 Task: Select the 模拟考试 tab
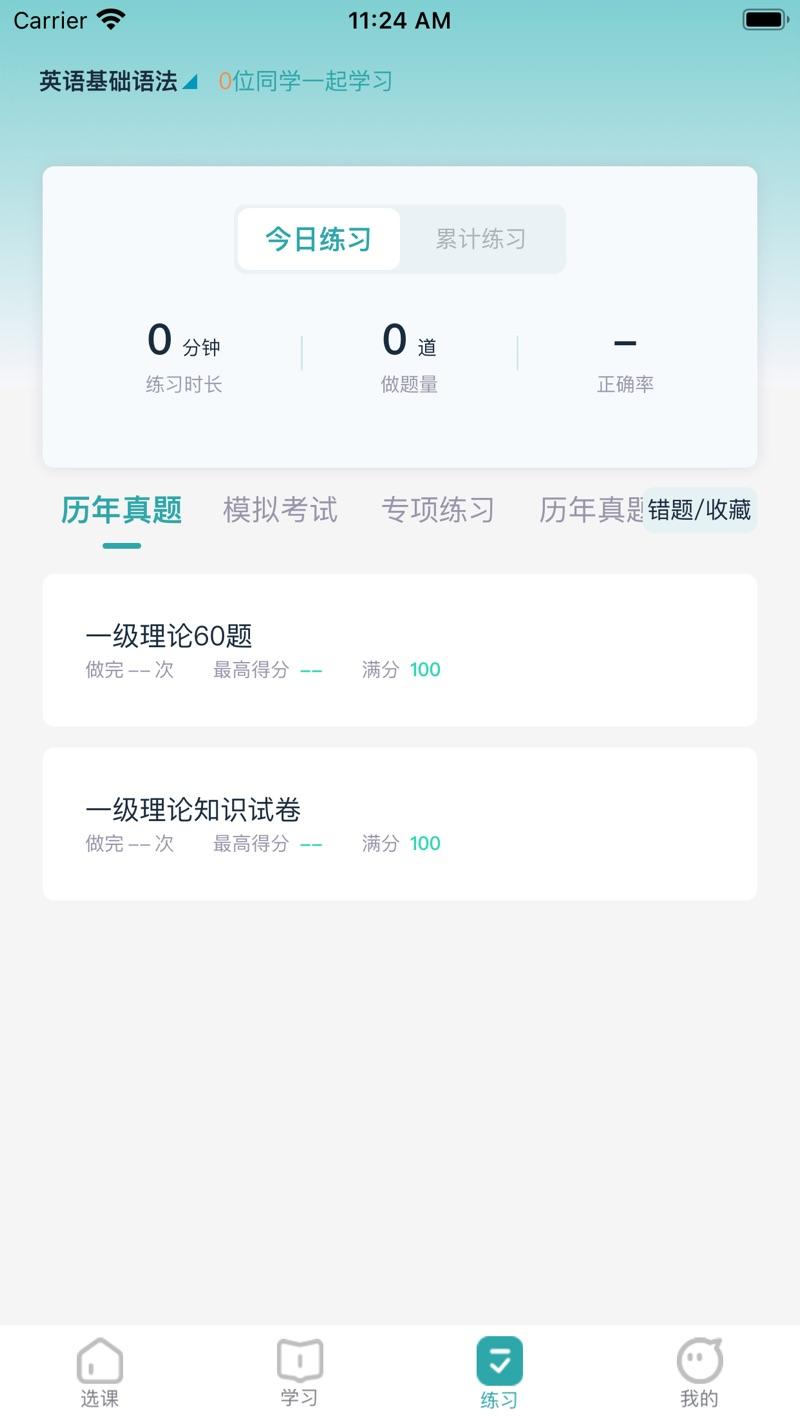[x=280, y=510]
